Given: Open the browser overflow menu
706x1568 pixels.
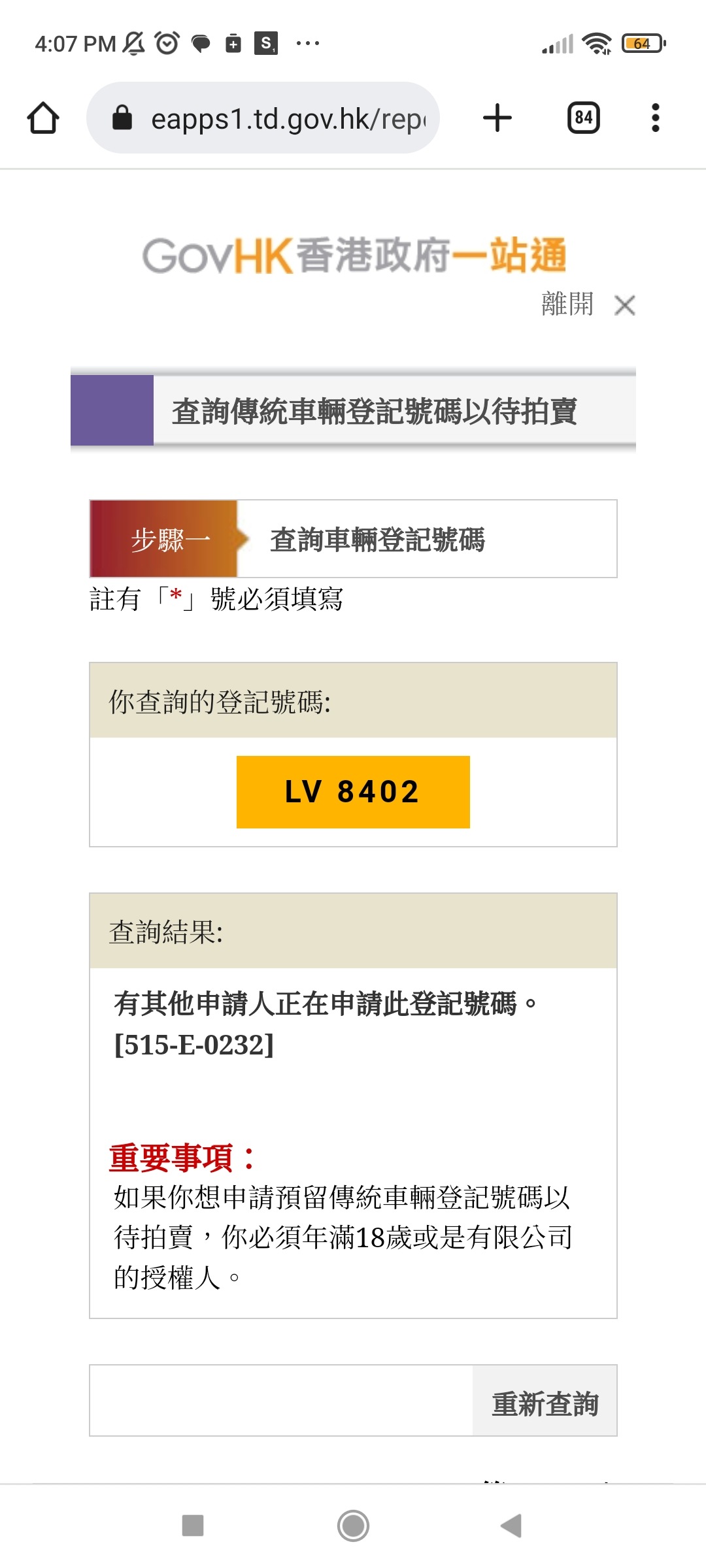Looking at the screenshot, I should tap(656, 118).
